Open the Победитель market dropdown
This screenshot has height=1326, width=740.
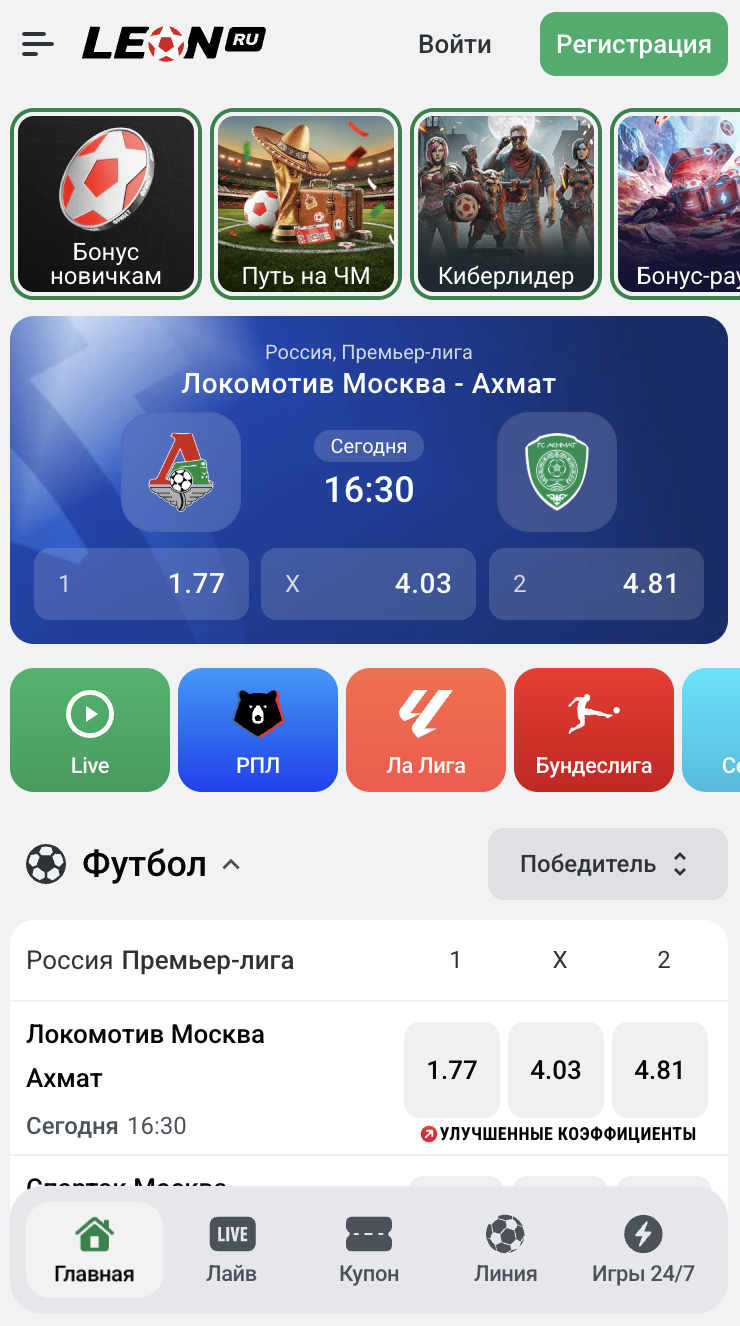coord(607,864)
